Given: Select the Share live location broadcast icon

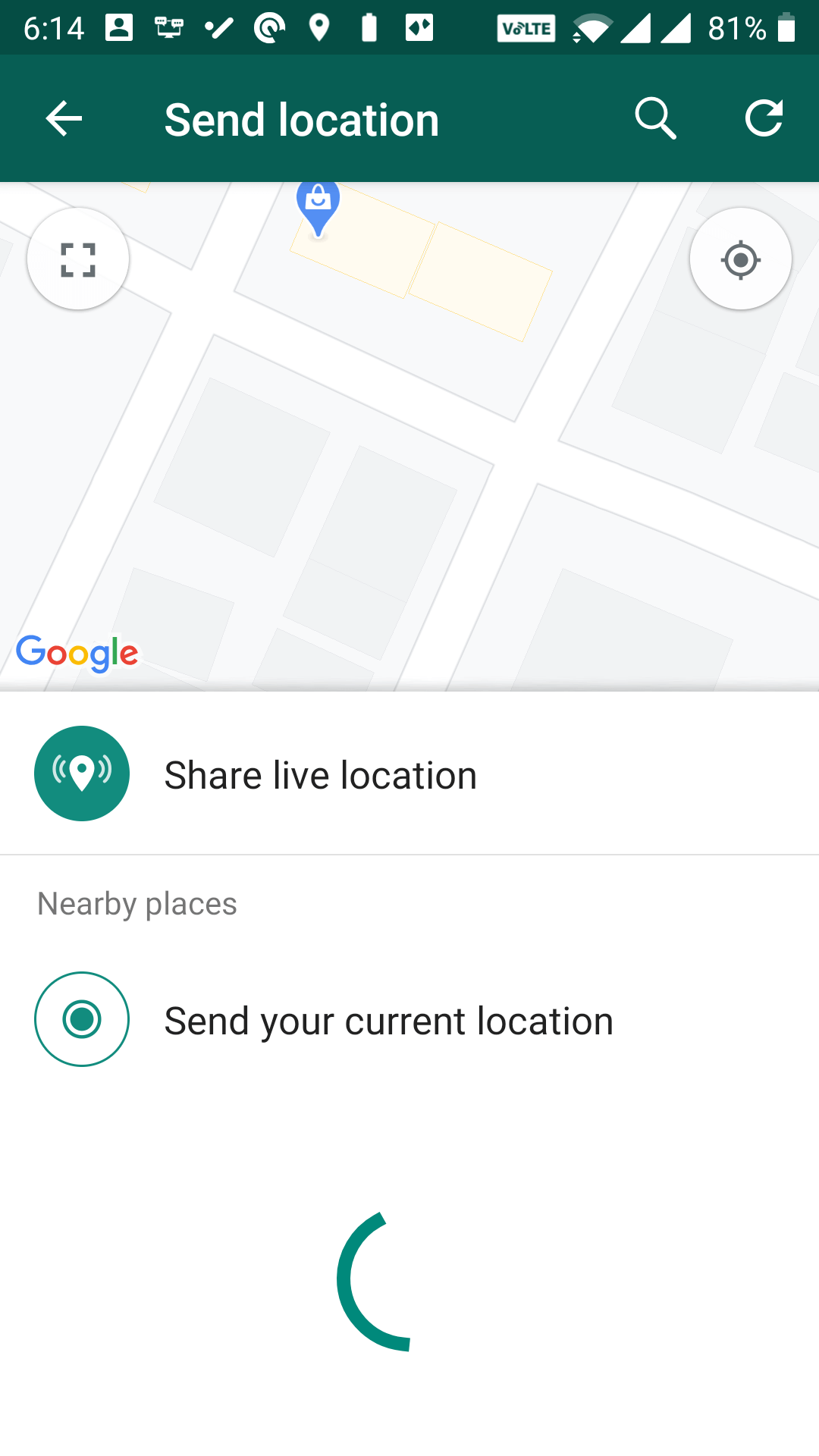Looking at the screenshot, I should coord(82,773).
